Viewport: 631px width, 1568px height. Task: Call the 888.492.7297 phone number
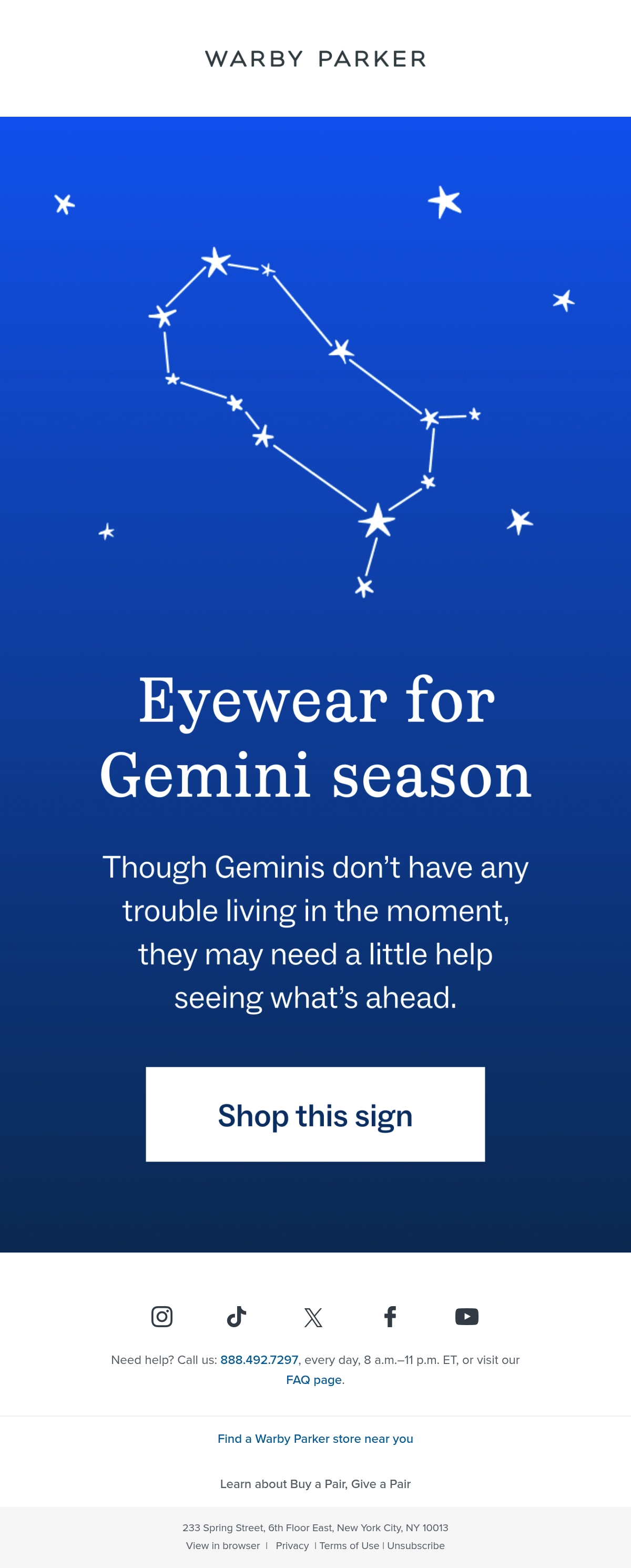point(259,1360)
